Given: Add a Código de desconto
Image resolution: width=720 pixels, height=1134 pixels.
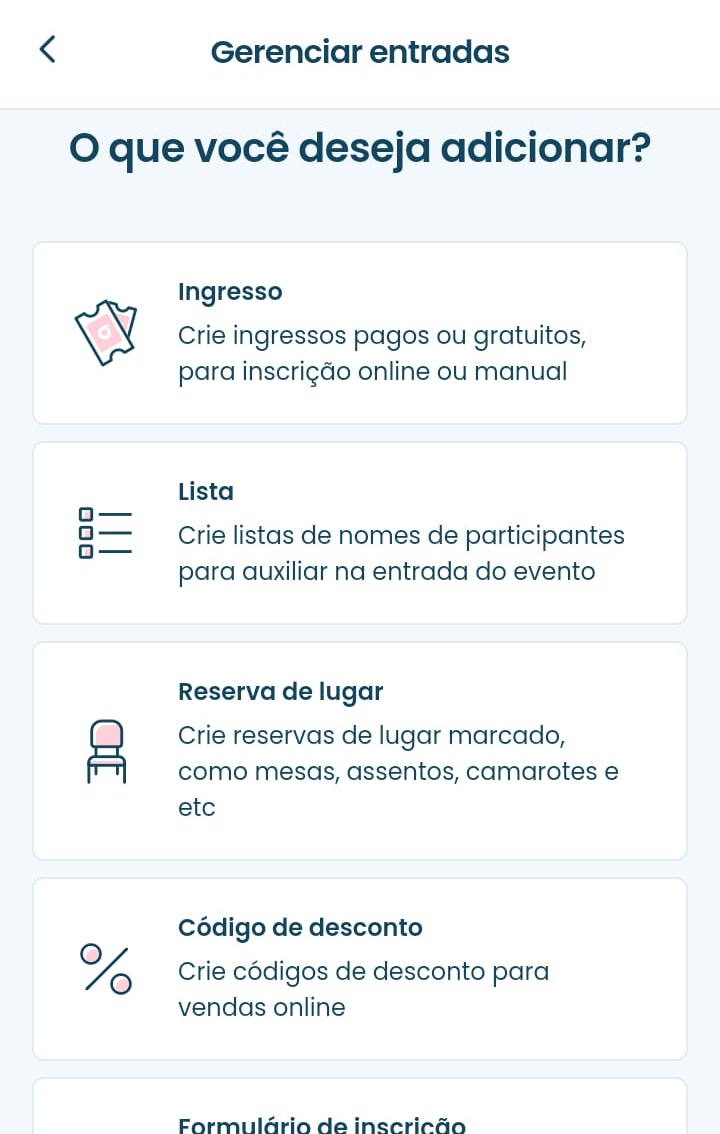Looking at the screenshot, I should click(360, 968).
